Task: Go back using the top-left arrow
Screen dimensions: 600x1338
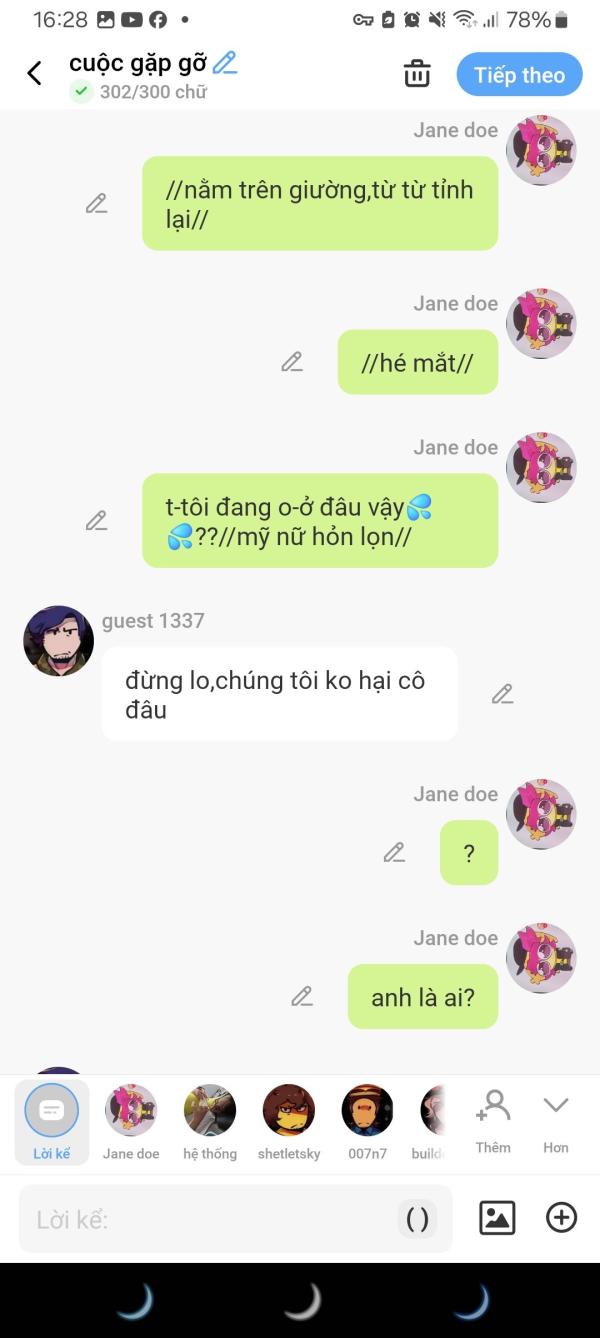Action: pyautogui.click(x=35, y=74)
